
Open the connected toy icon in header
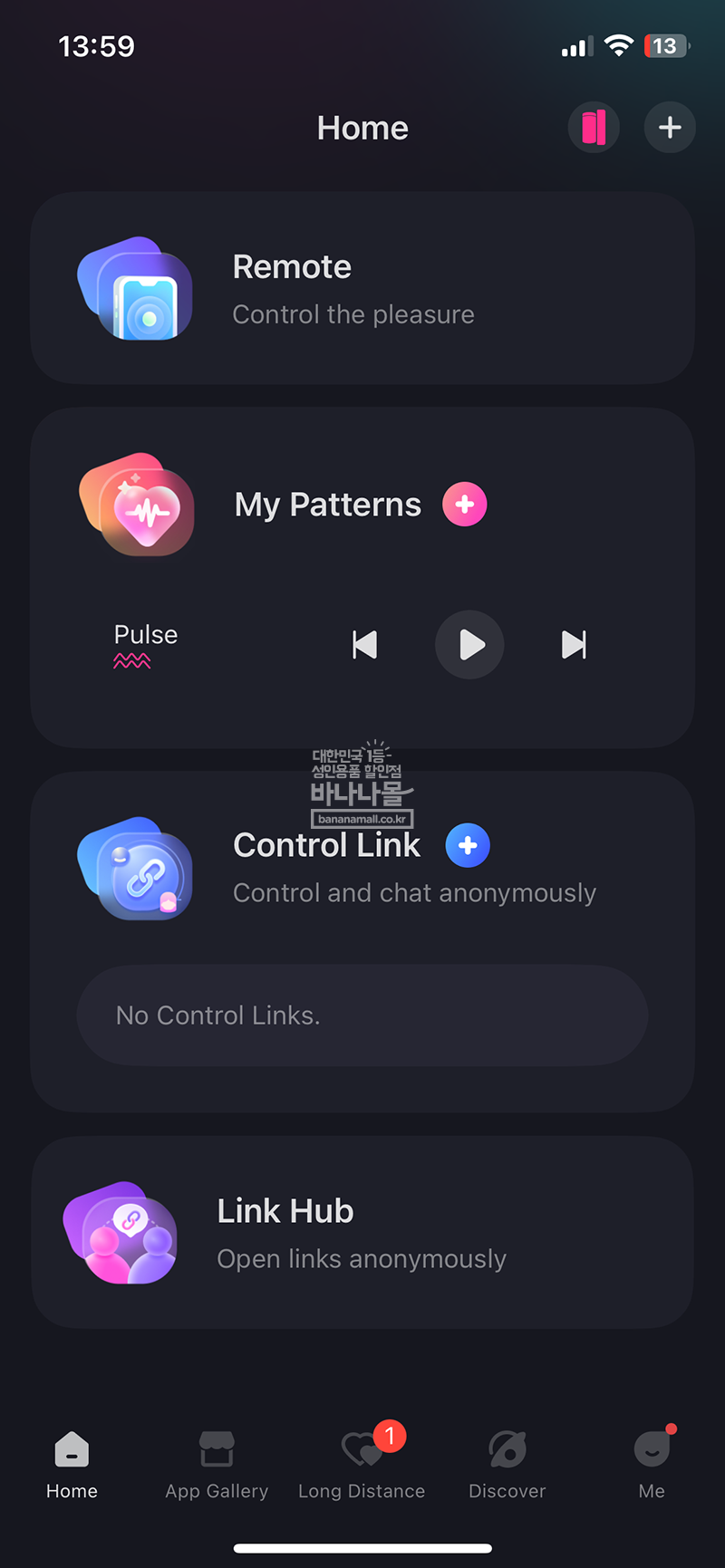594,128
